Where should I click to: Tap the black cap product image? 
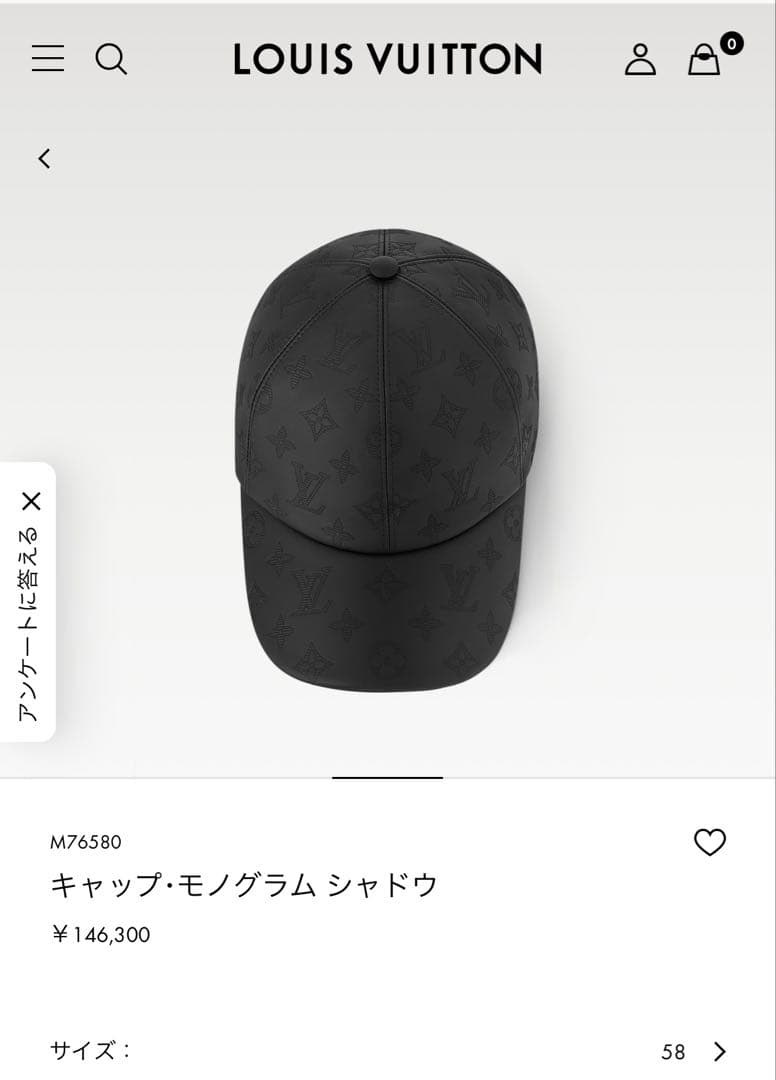click(387, 450)
